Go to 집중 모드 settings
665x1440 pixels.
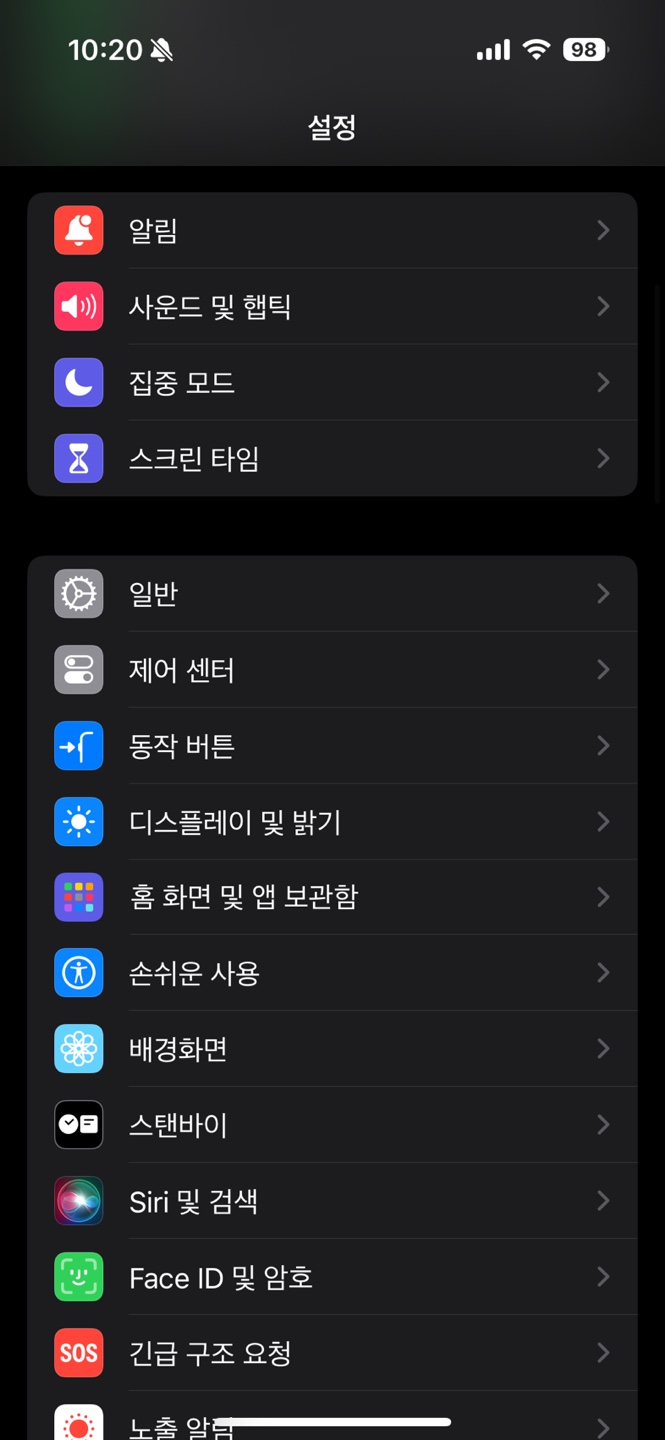click(x=332, y=383)
